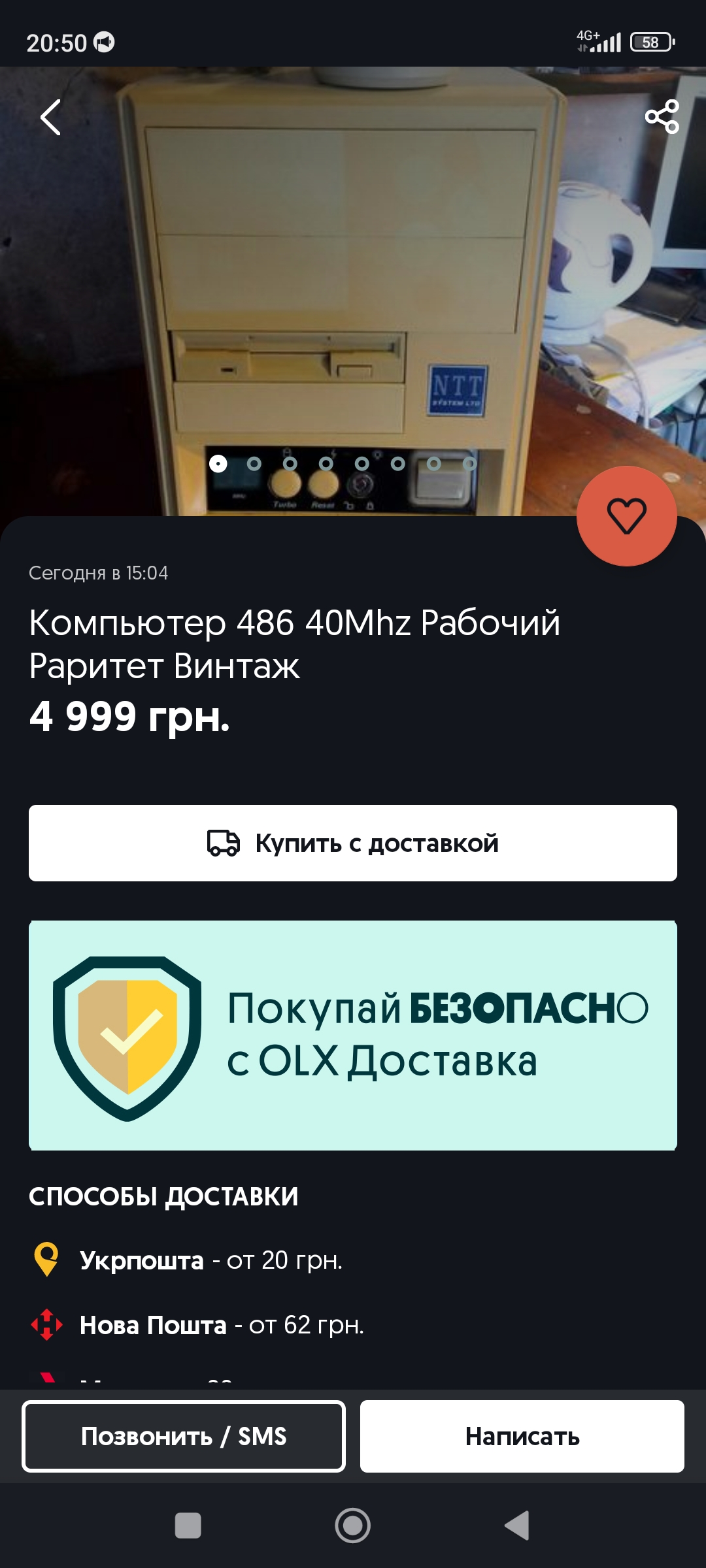Go back from the listing

point(51,118)
